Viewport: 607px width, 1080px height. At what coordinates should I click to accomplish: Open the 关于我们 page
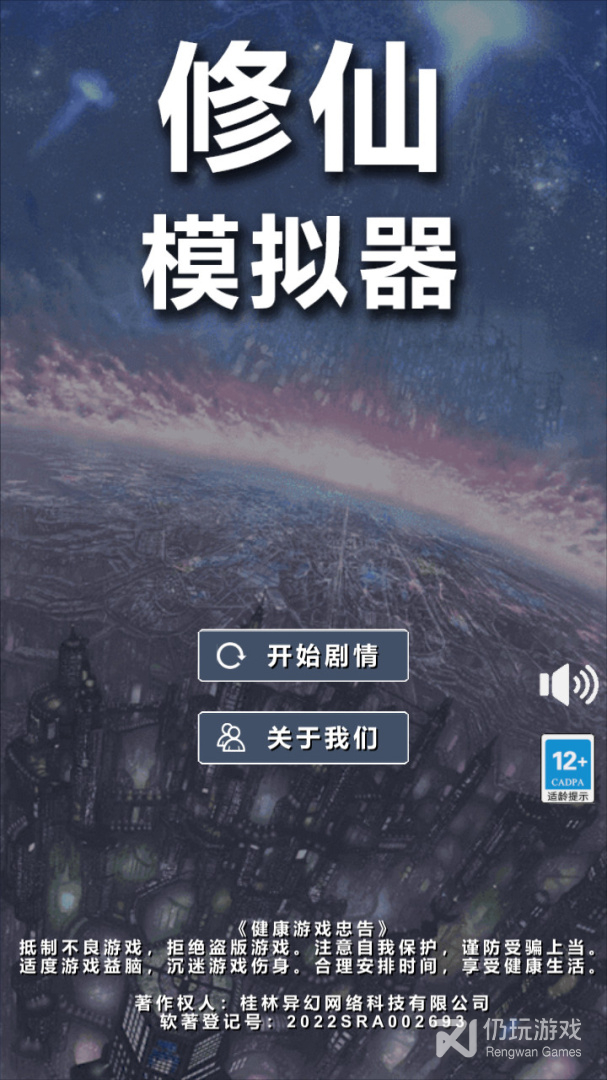click(x=303, y=738)
